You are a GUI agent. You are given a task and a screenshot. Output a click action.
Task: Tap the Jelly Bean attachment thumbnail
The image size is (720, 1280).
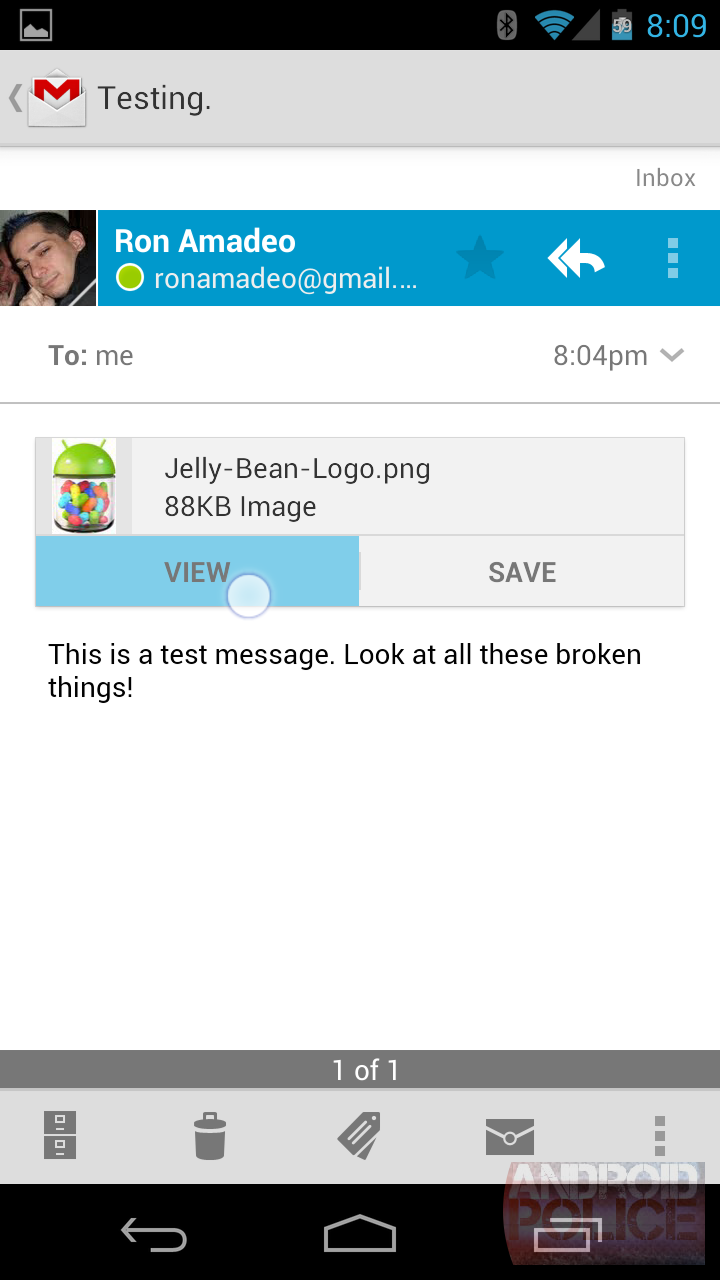pos(84,486)
